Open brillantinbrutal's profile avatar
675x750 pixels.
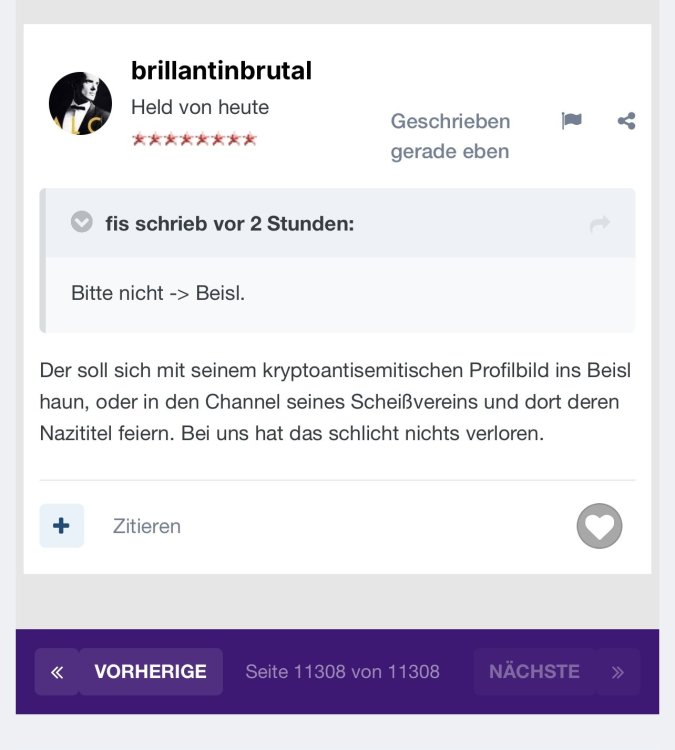(80, 103)
